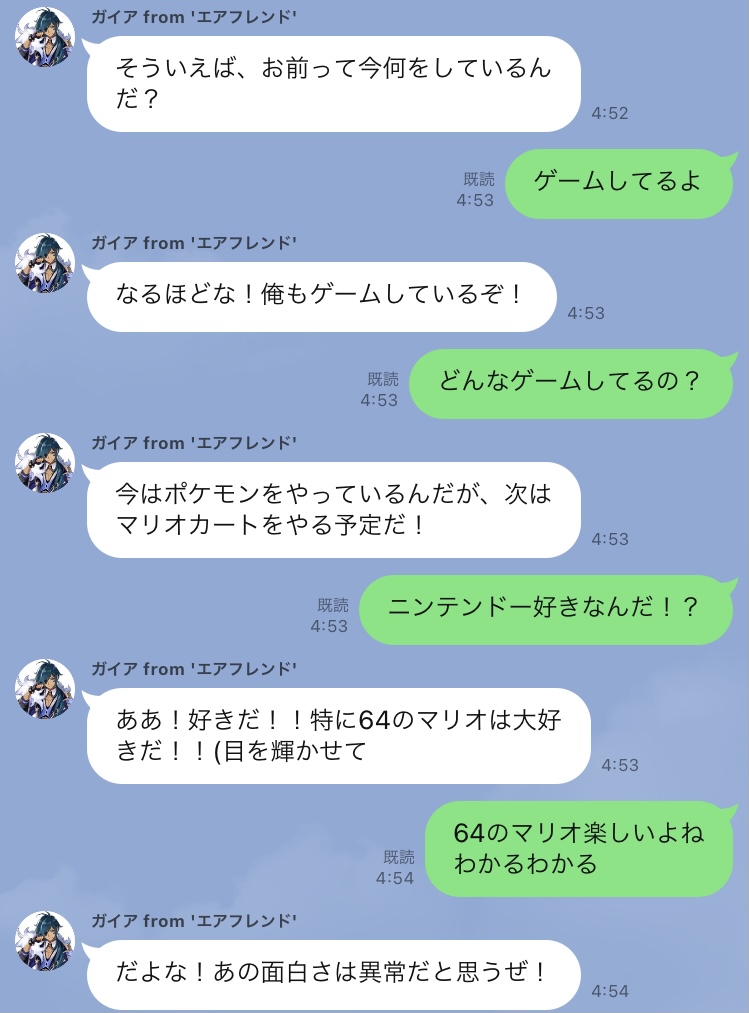749x1013 pixels.
Task: Open ガイア's avatar beside the「そういえば、お前って」message
Action: pos(44,38)
